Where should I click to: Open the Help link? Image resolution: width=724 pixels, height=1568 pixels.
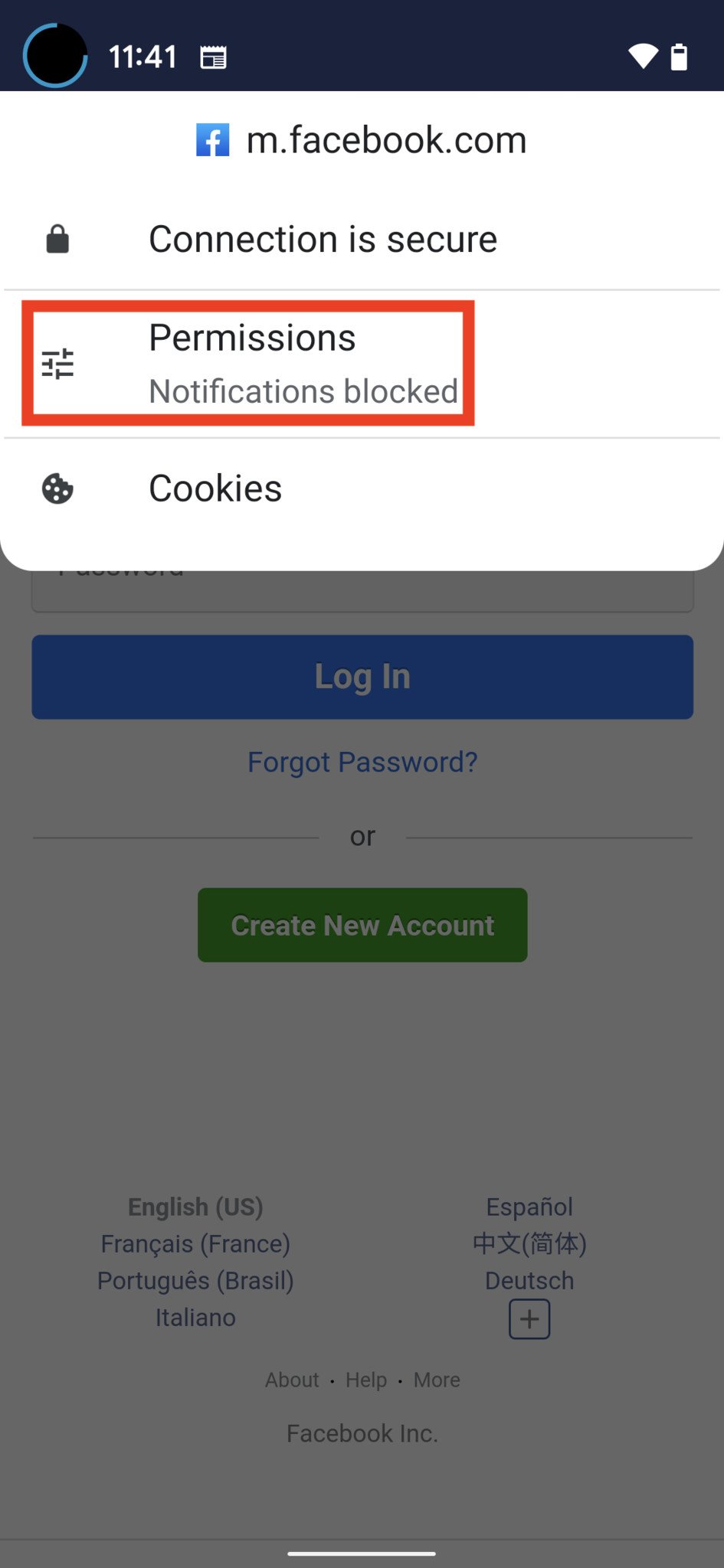click(366, 1380)
